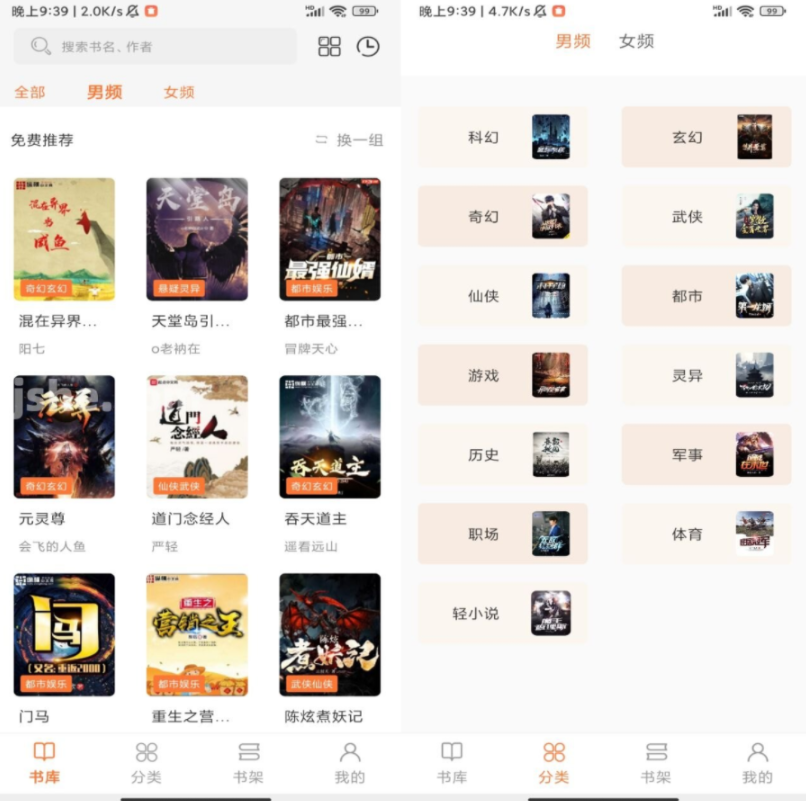Open the grid view icon beside search
Screen dimensions: 806x801
(329, 46)
